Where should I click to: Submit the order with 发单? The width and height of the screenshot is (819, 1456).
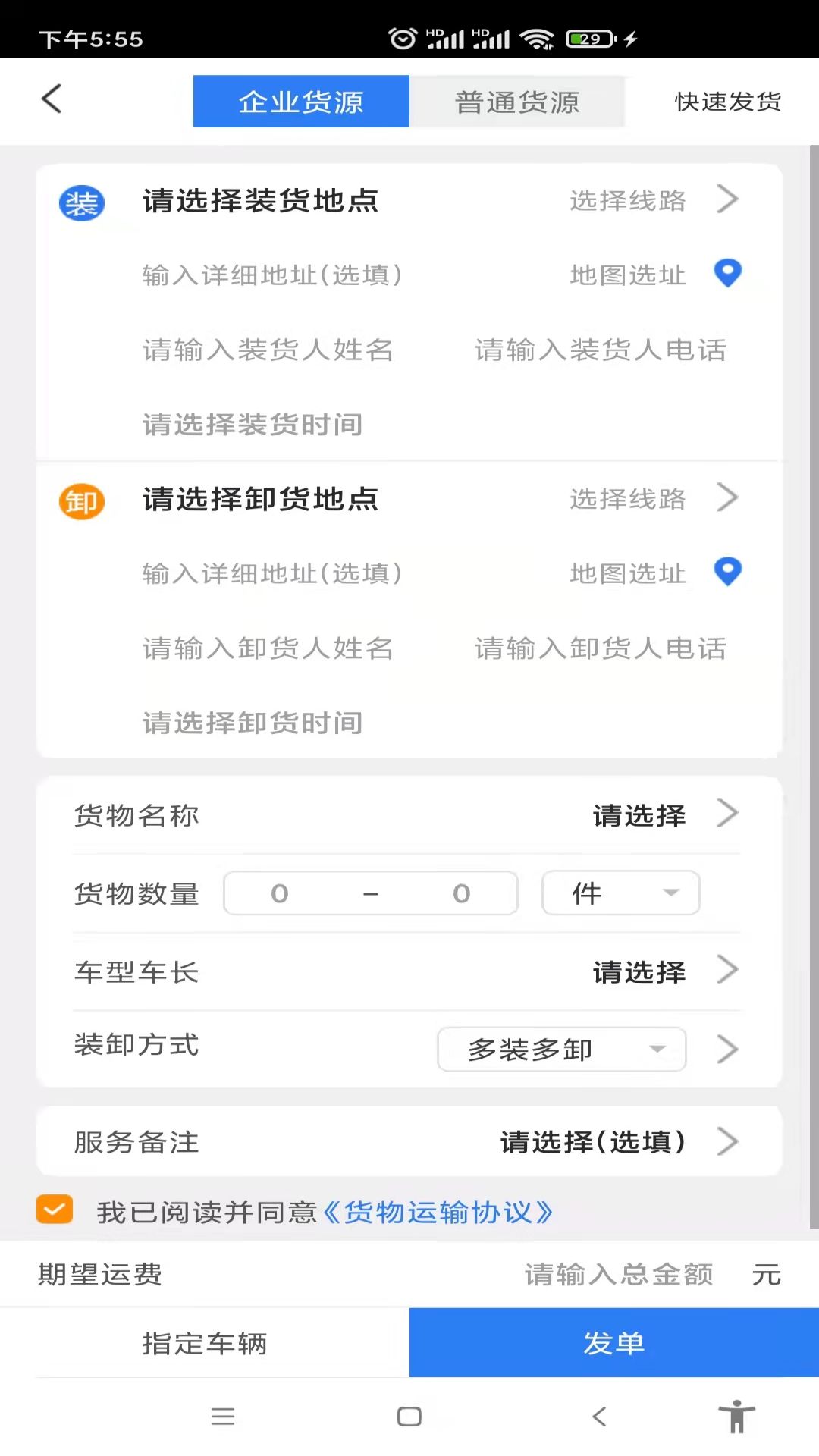613,1343
